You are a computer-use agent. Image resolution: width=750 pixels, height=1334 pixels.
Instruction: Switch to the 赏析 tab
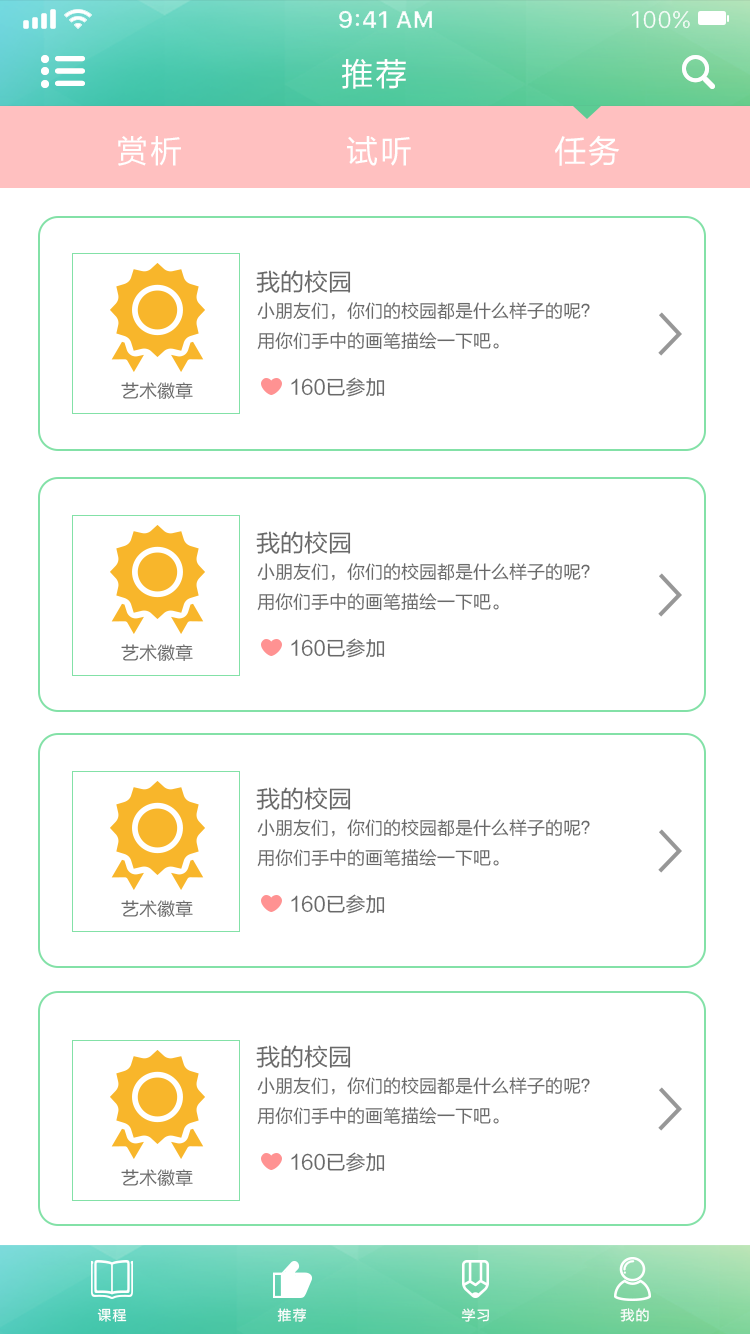[x=150, y=151]
